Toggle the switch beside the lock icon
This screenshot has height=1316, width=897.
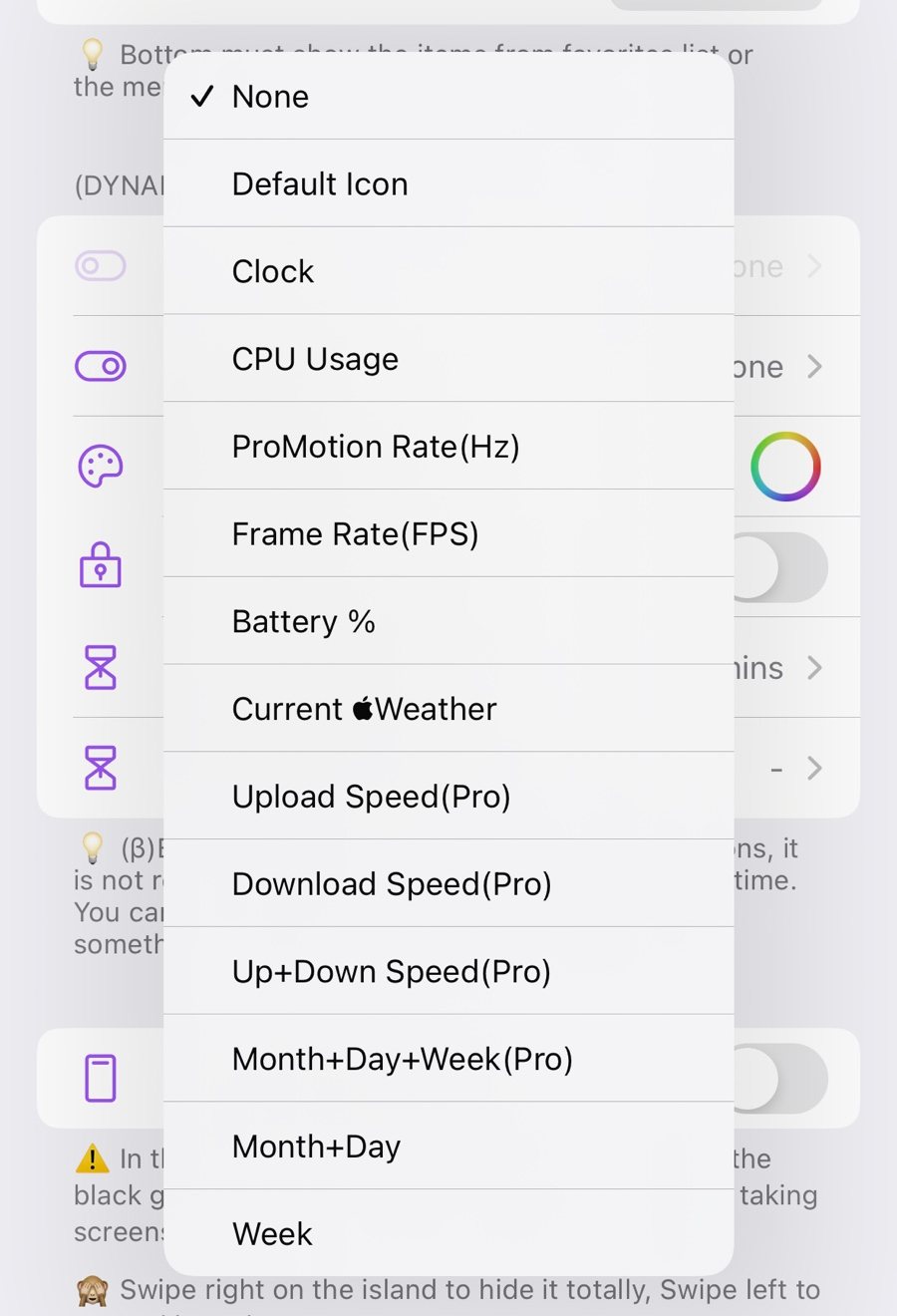click(x=781, y=567)
